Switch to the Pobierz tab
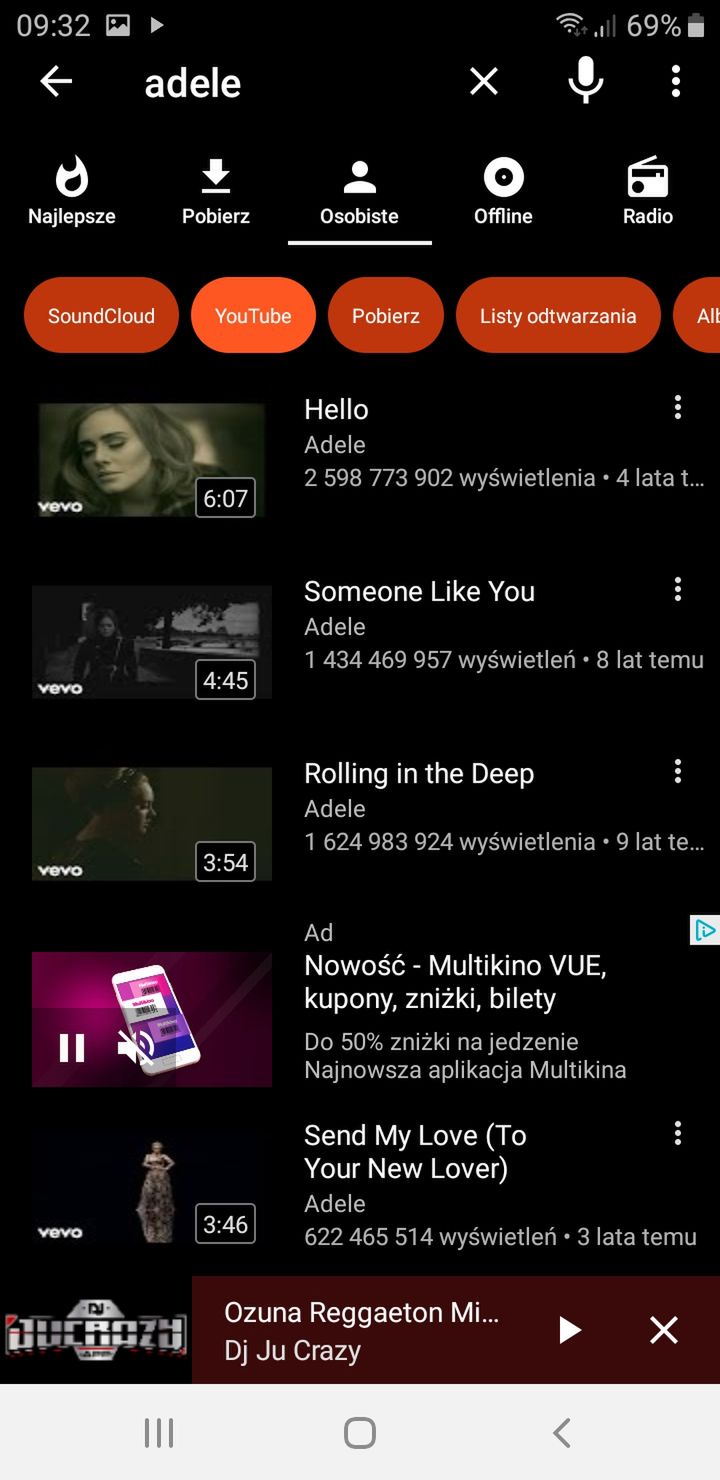720x1480 pixels. click(216, 191)
